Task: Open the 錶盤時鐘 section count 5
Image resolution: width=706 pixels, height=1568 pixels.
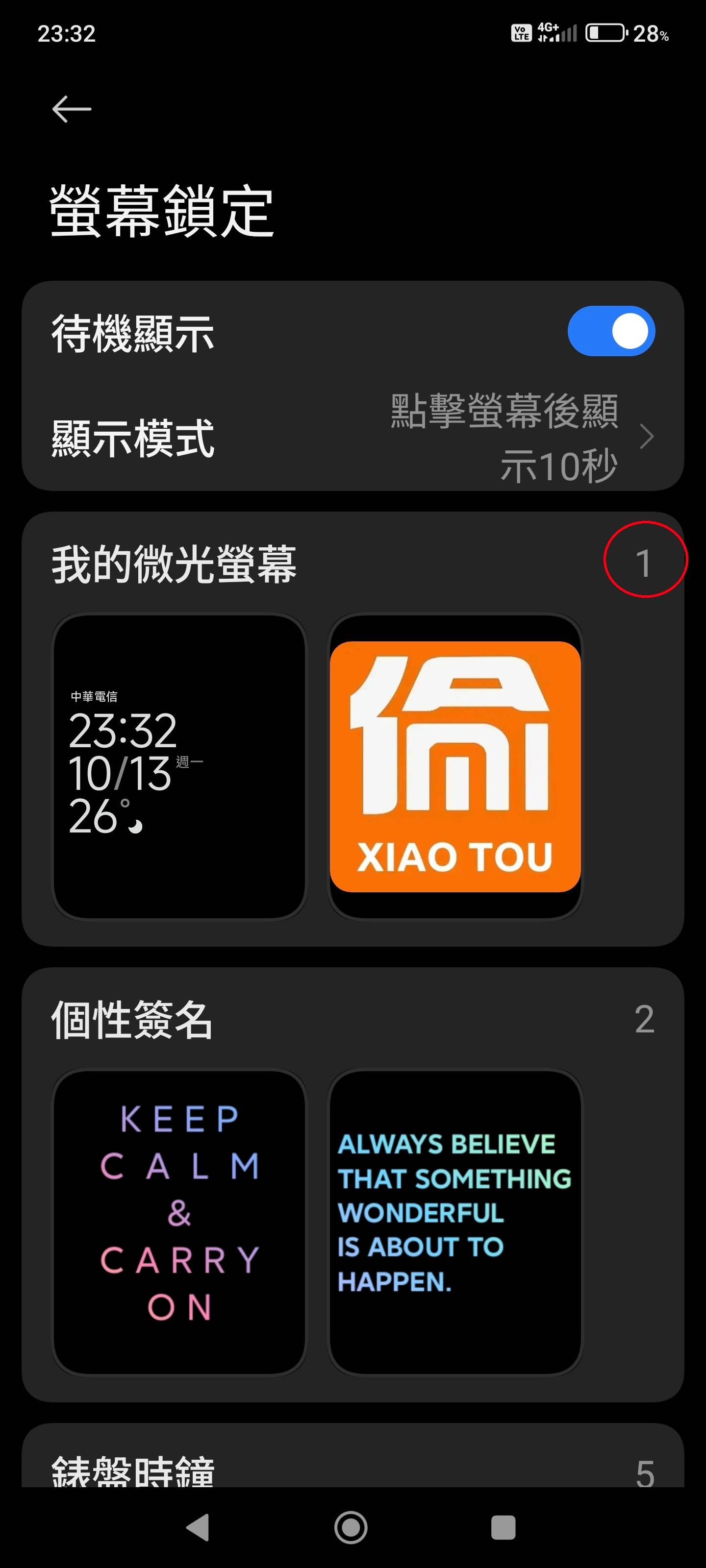Action: [645, 1472]
